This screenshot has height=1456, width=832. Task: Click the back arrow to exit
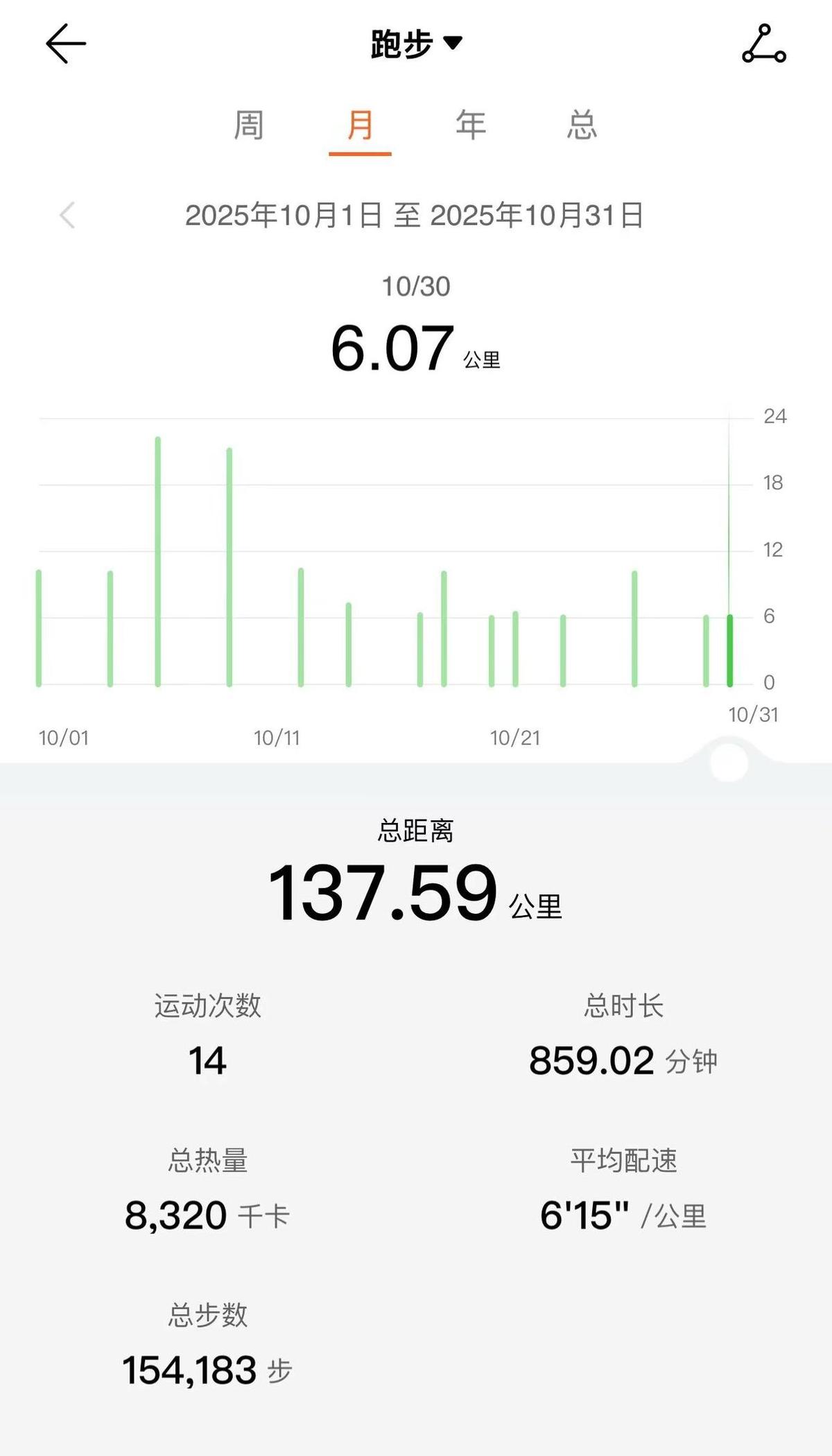click(x=64, y=43)
